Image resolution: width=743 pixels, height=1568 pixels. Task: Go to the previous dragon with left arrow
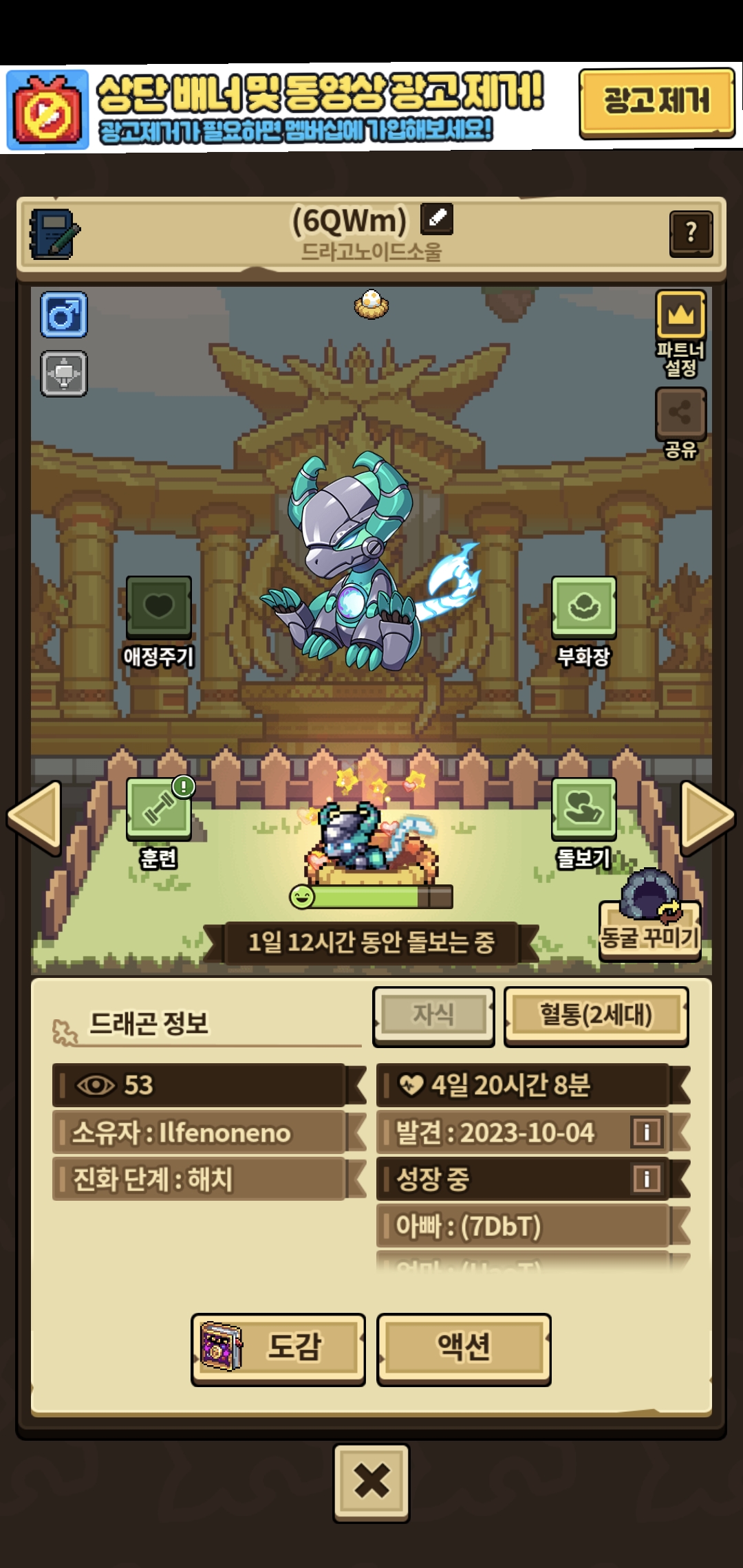tap(34, 817)
